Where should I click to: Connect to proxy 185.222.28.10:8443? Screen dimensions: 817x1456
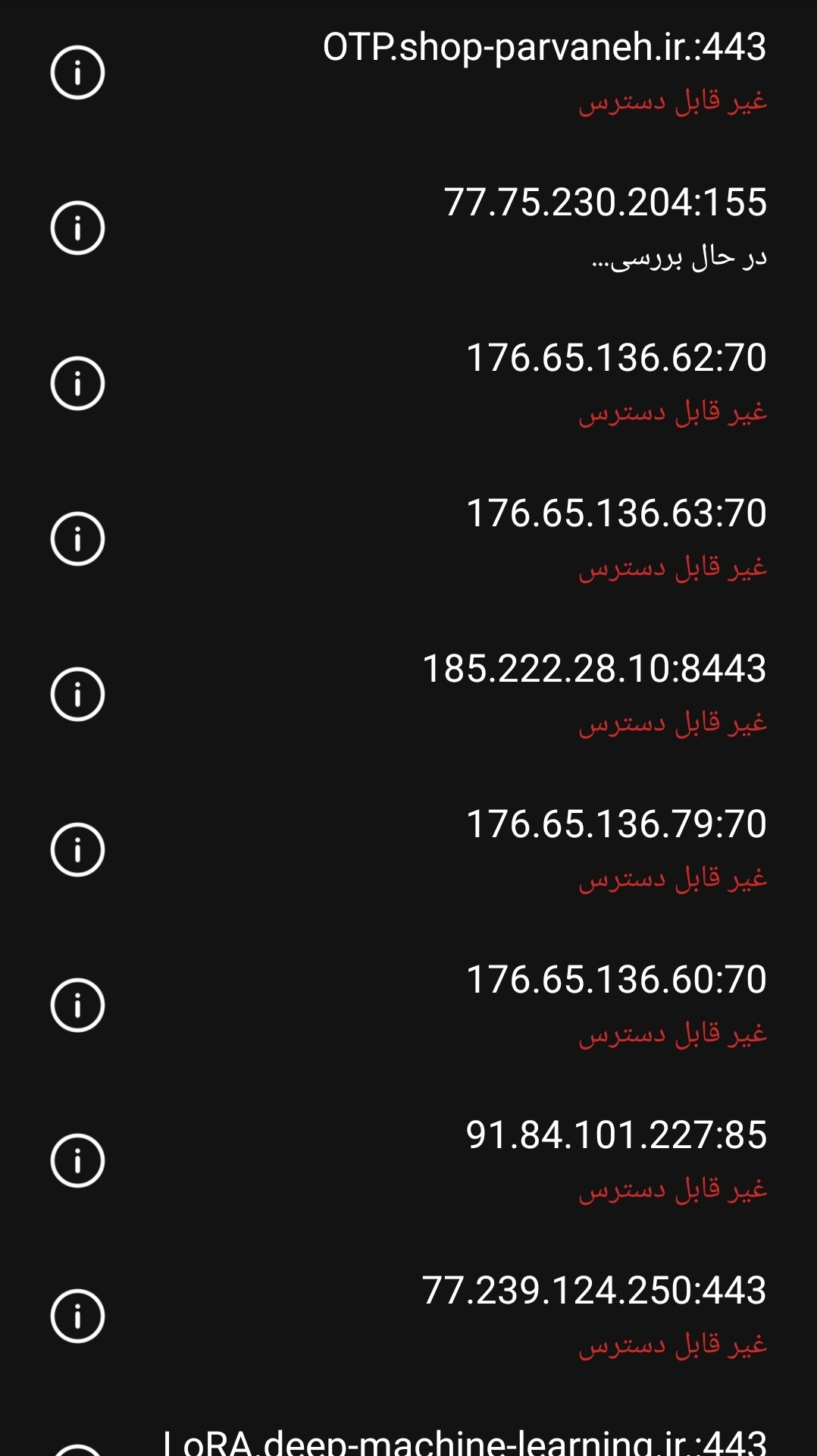click(x=409, y=695)
